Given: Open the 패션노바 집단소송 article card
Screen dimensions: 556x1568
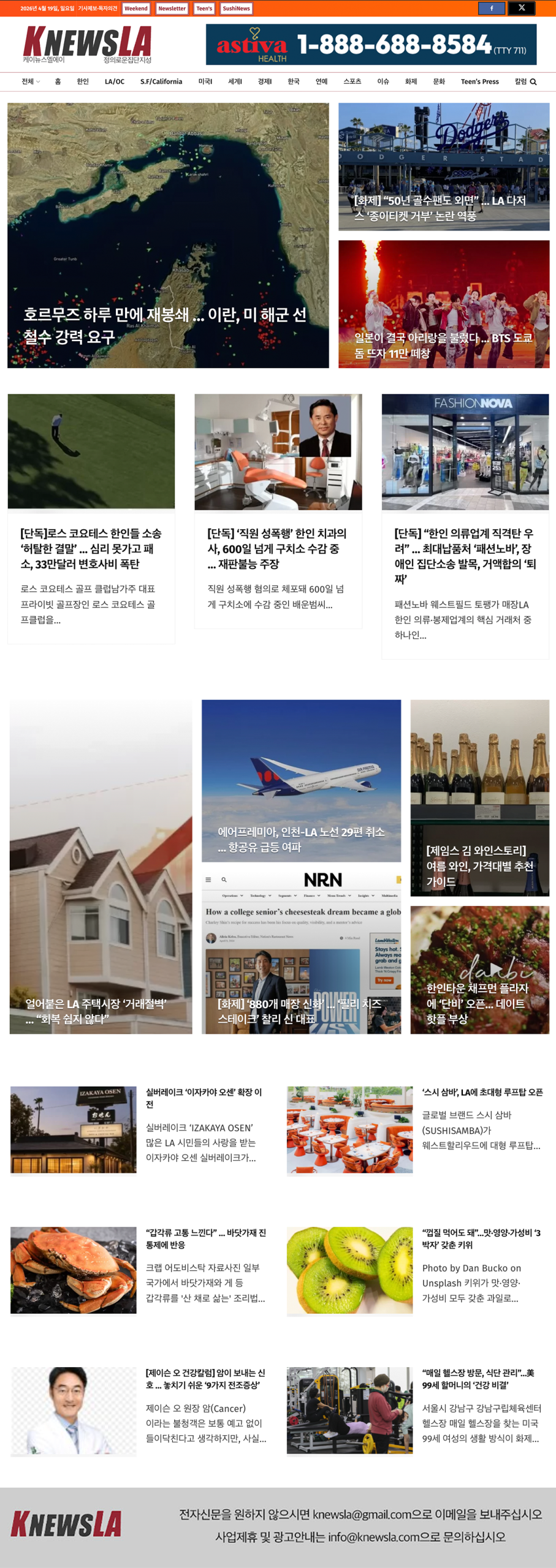Looking at the screenshot, I should tap(464, 556).
